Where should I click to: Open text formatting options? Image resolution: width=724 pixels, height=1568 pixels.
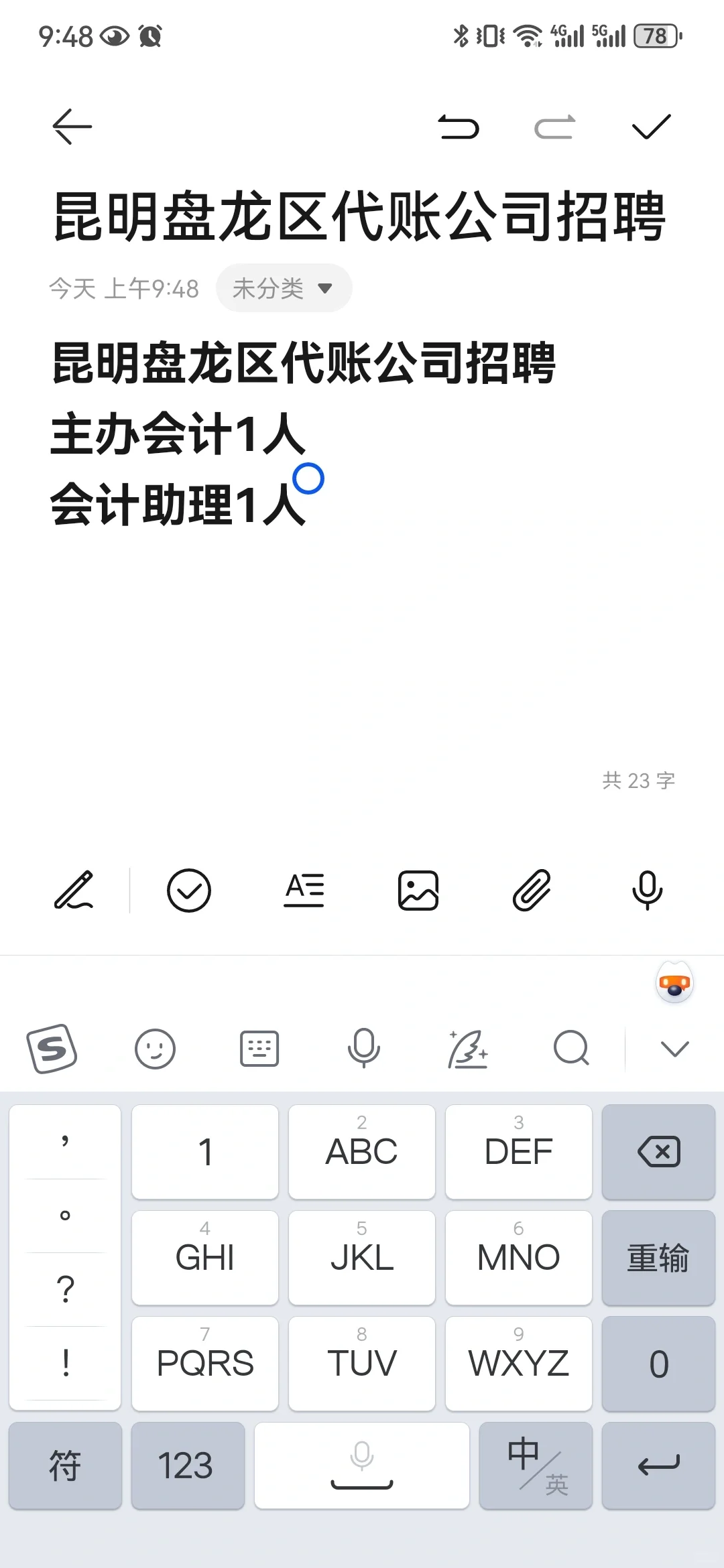304,891
